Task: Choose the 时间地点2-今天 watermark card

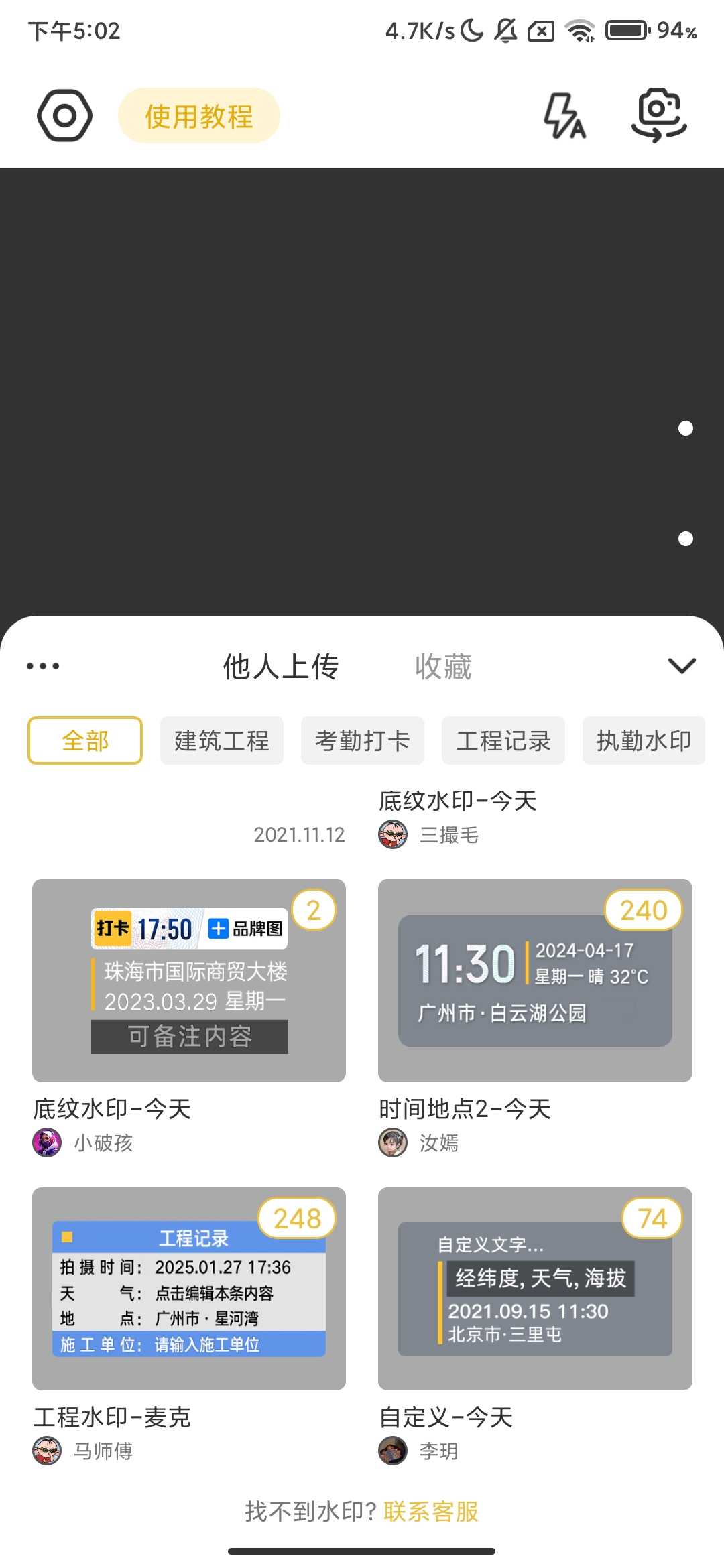Action: (535, 980)
